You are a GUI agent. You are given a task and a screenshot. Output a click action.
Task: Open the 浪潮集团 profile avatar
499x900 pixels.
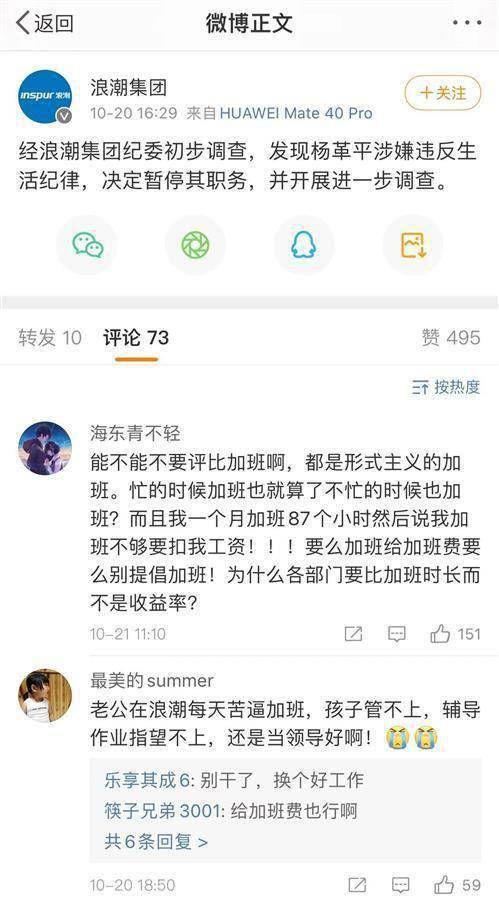pos(45,96)
